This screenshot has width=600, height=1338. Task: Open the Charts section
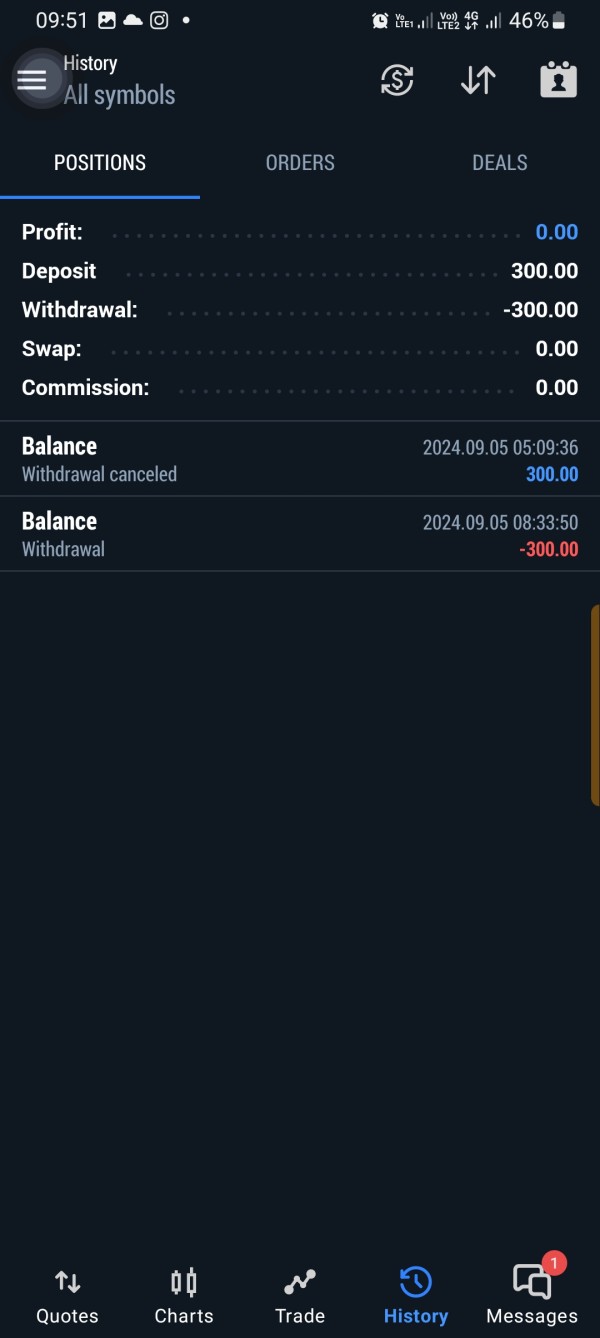[x=184, y=1296]
